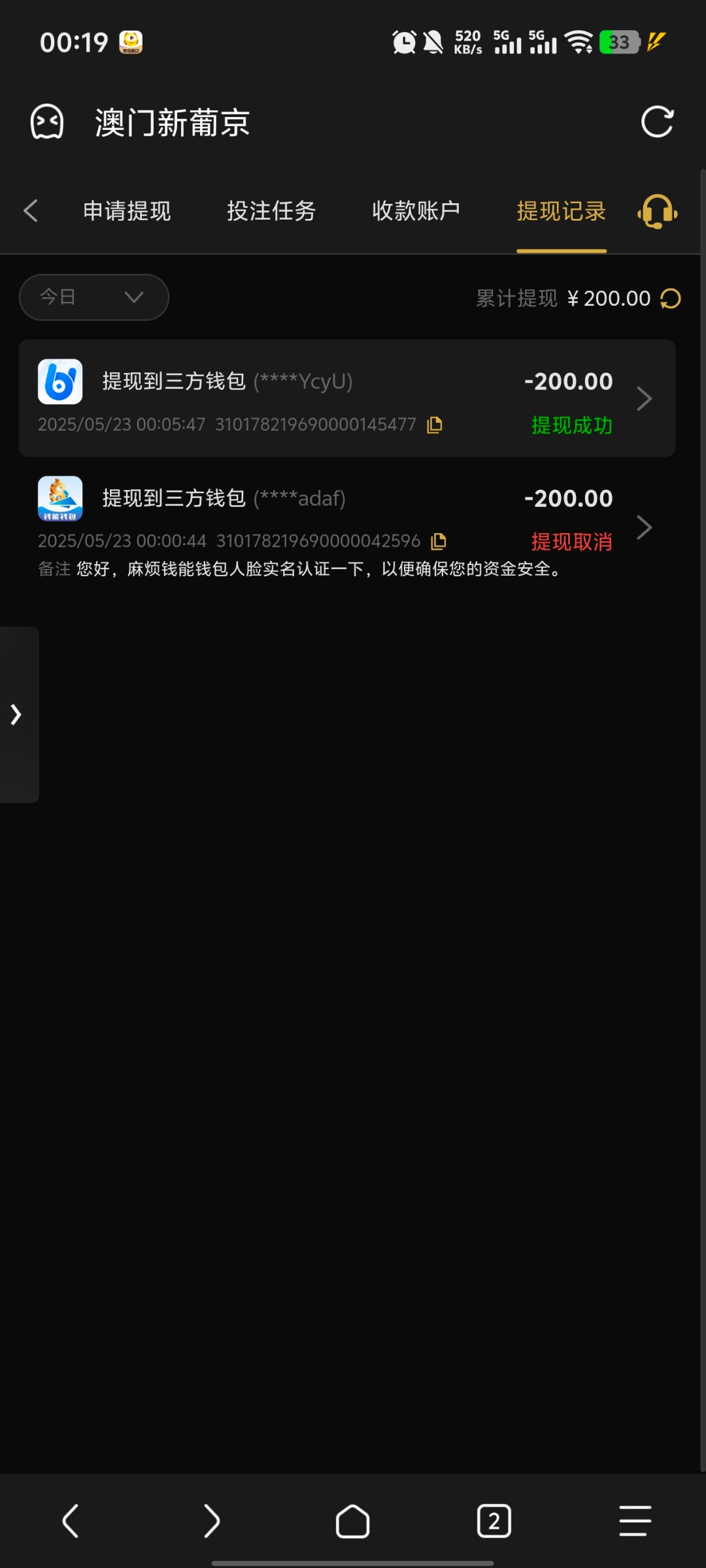Contact customer service via headset icon

[657, 211]
